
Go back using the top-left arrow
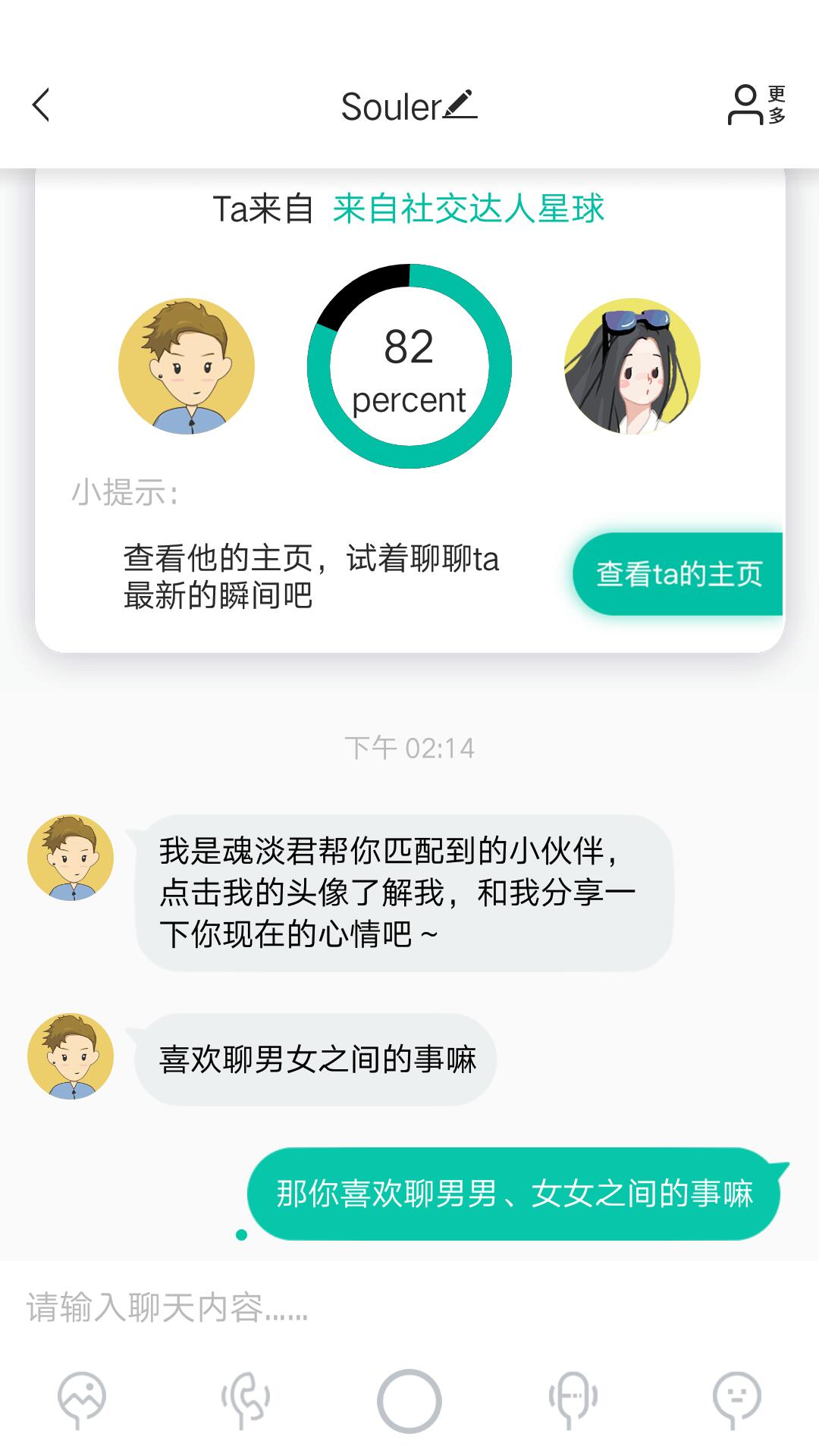(42, 105)
